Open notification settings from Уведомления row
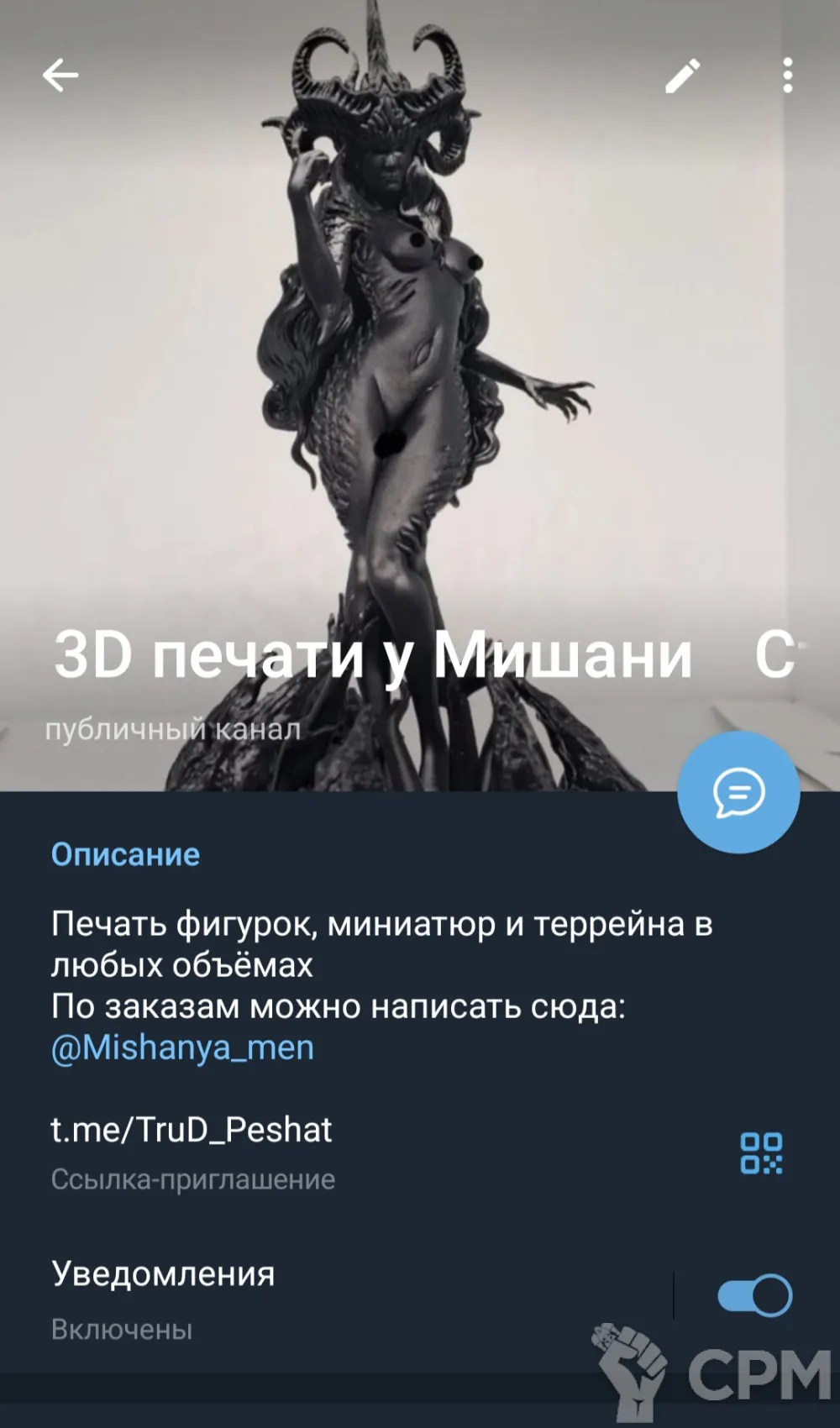The height and width of the screenshot is (1428, 840). pyautogui.click(x=252, y=1298)
